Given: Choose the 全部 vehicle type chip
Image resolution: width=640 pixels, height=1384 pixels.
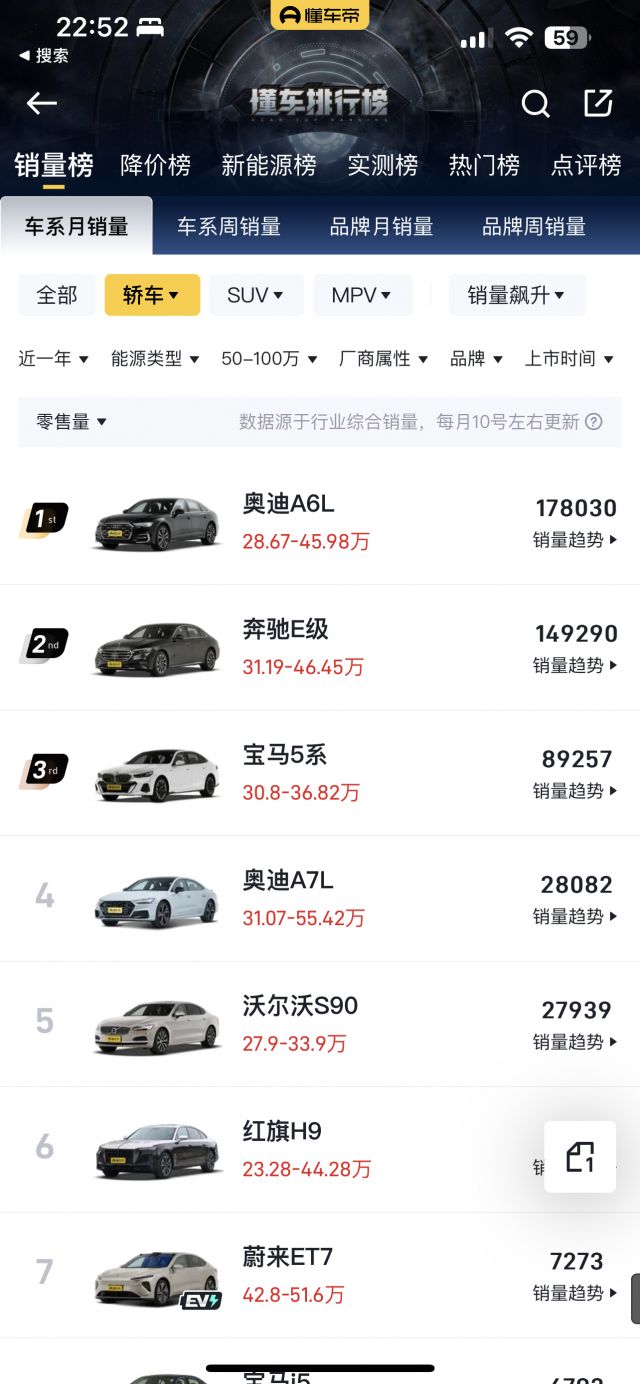Looking at the screenshot, I should [57, 295].
